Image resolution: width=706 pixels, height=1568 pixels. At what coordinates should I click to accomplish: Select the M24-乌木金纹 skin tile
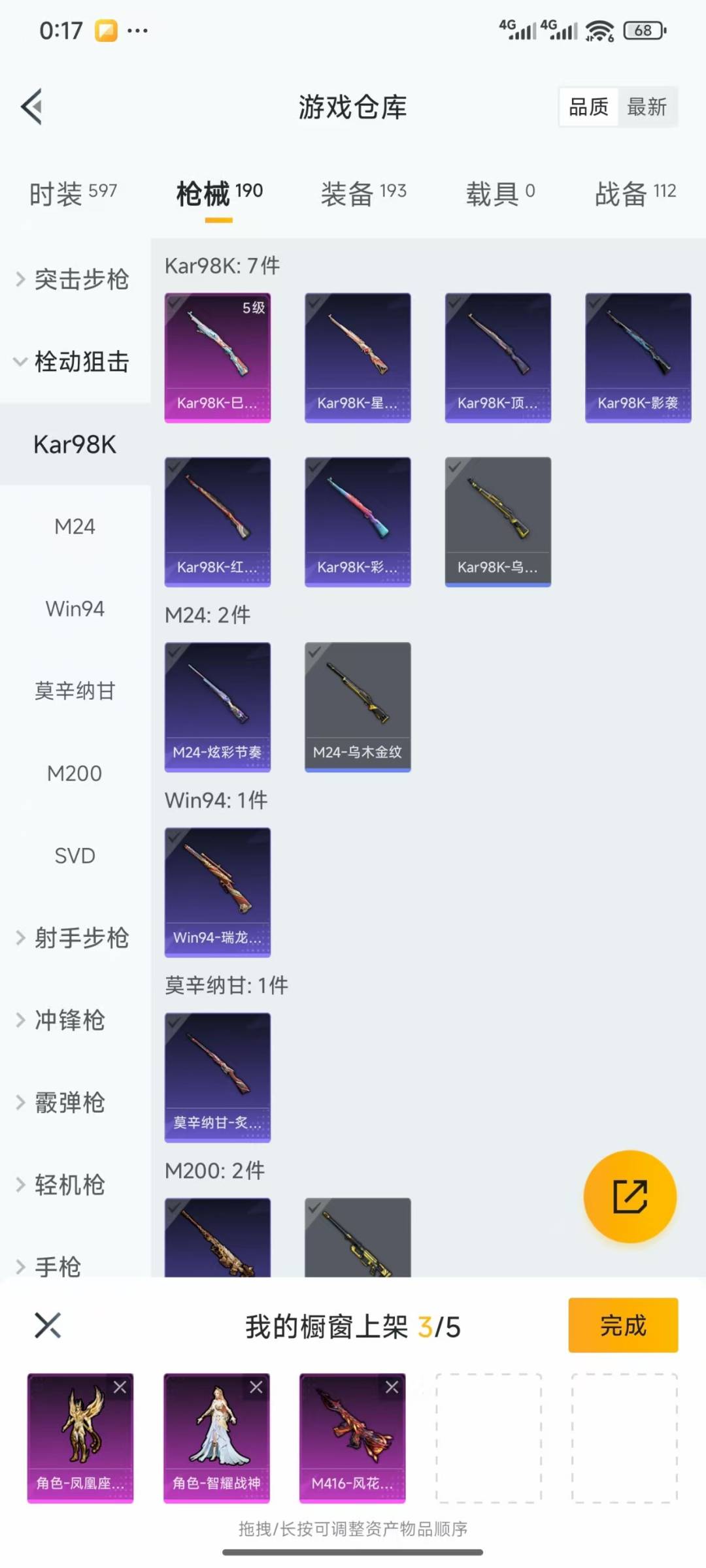358,706
